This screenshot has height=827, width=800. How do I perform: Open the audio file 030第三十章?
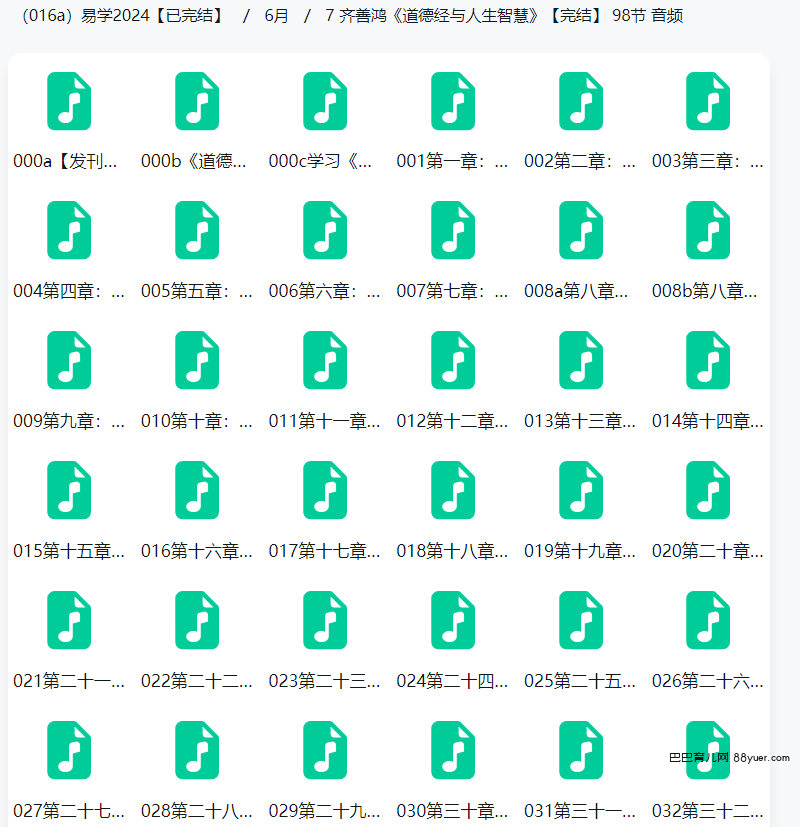point(453,751)
